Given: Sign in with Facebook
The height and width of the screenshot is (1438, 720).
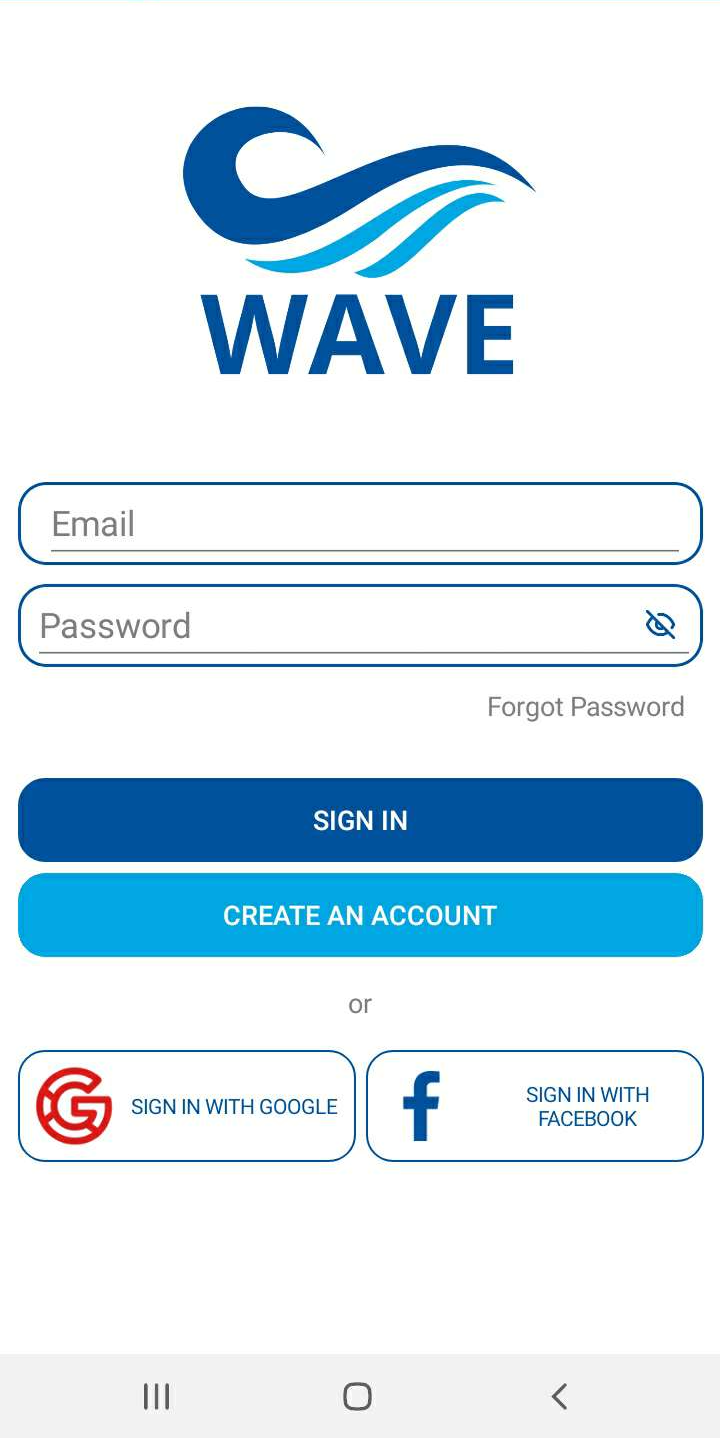Looking at the screenshot, I should click(535, 1106).
